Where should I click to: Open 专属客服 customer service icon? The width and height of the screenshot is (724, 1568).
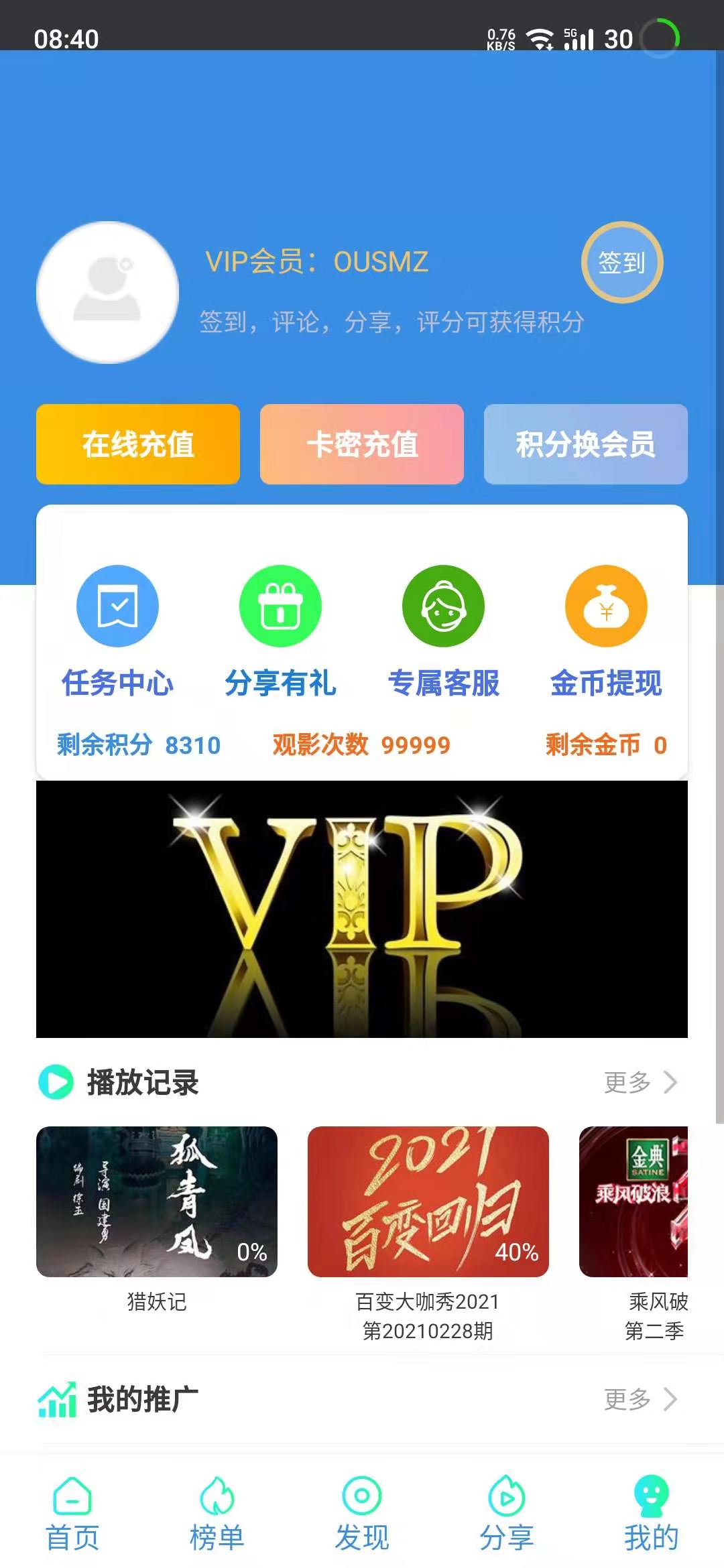point(443,605)
